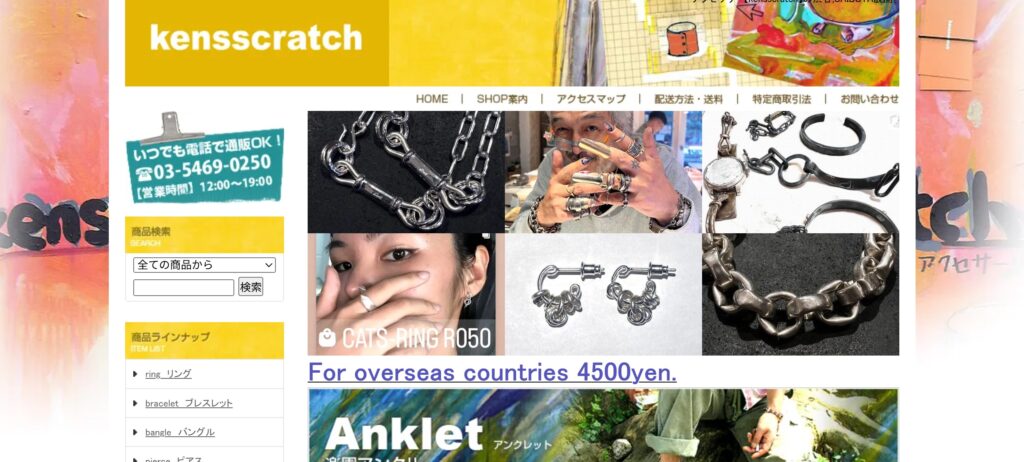The height and width of the screenshot is (462, 1024).
Task: Open the Anklet アンクレット banner
Action: [603, 425]
